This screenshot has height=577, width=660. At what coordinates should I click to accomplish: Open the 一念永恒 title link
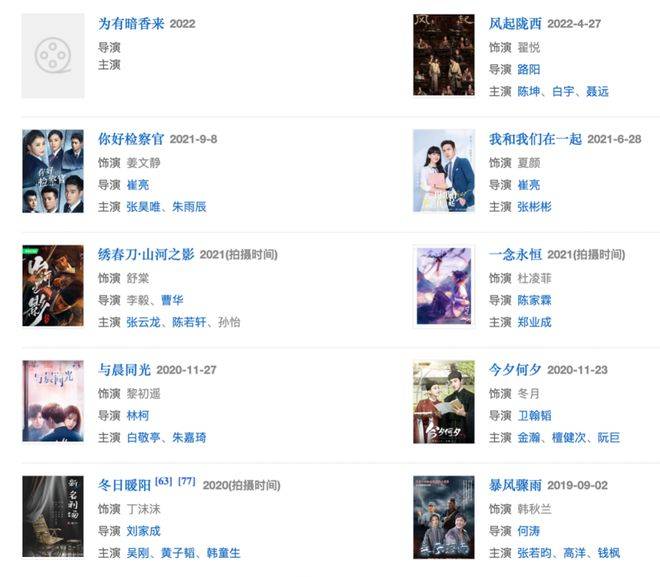coord(516,255)
